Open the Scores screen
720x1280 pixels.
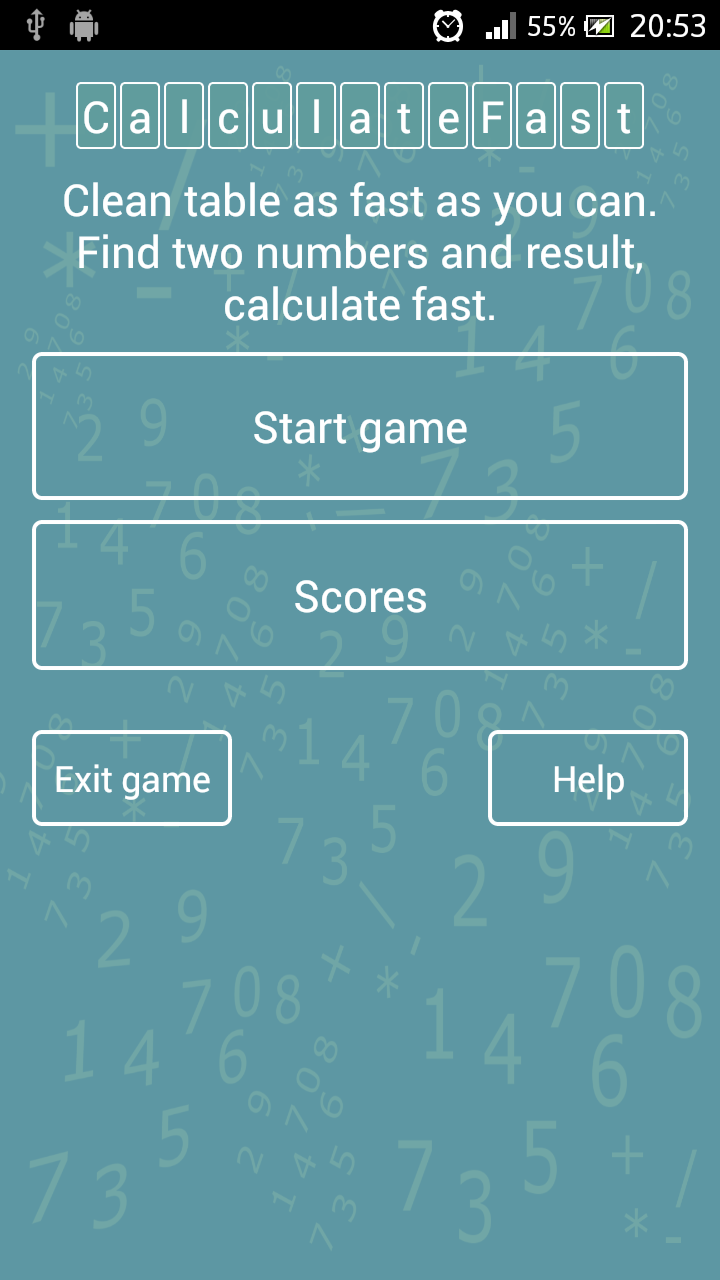(x=360, y=595)
